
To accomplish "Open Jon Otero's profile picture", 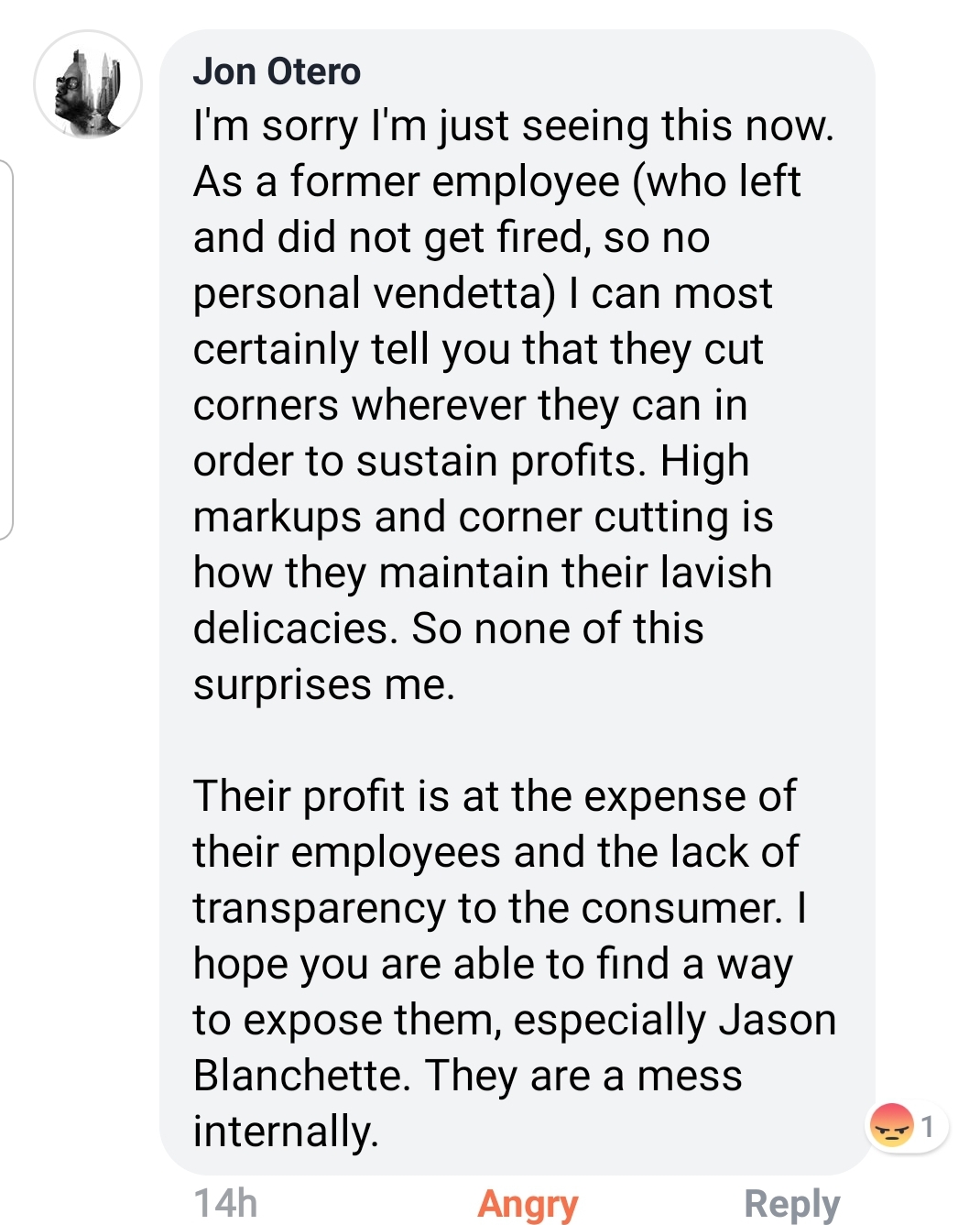I will pos(88,85).
